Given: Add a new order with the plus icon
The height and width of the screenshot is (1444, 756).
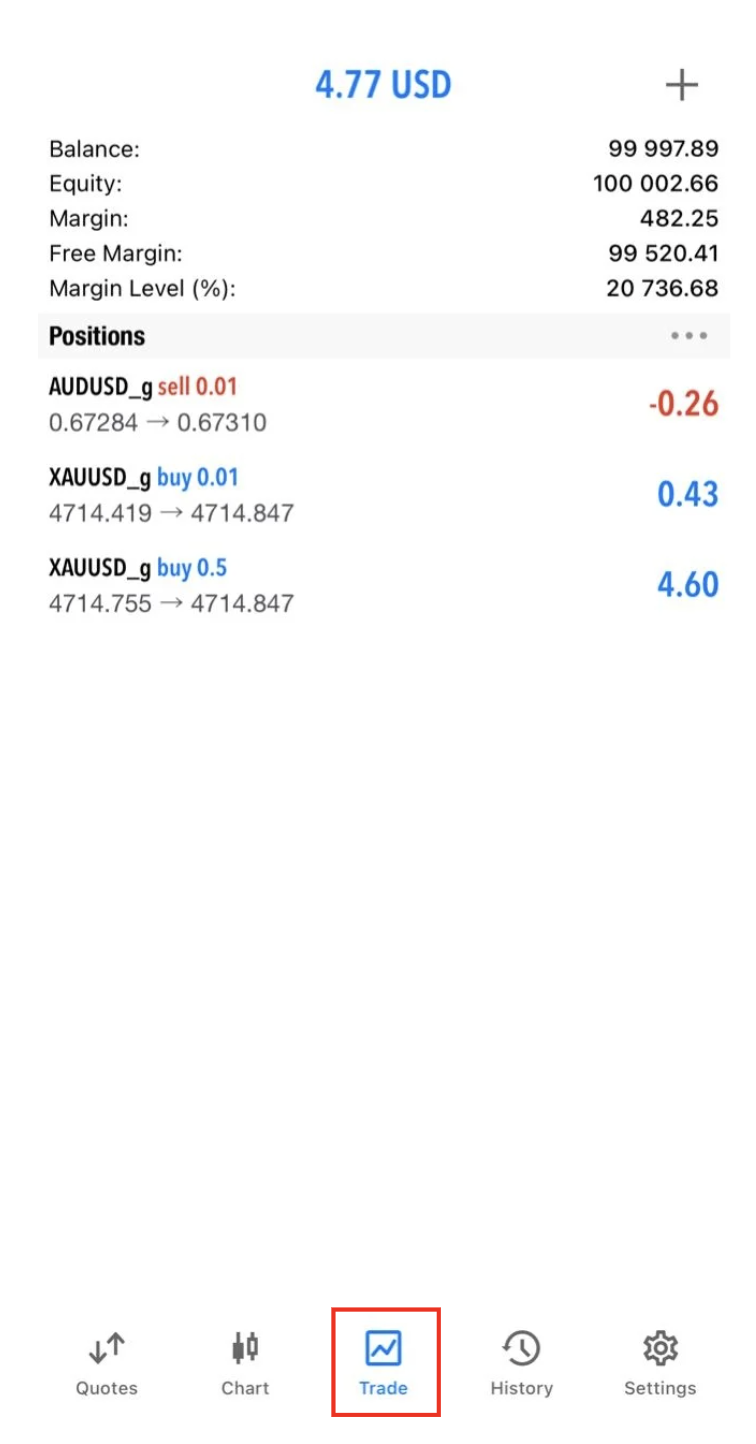Looking at the screenshot, I should 681,86.
